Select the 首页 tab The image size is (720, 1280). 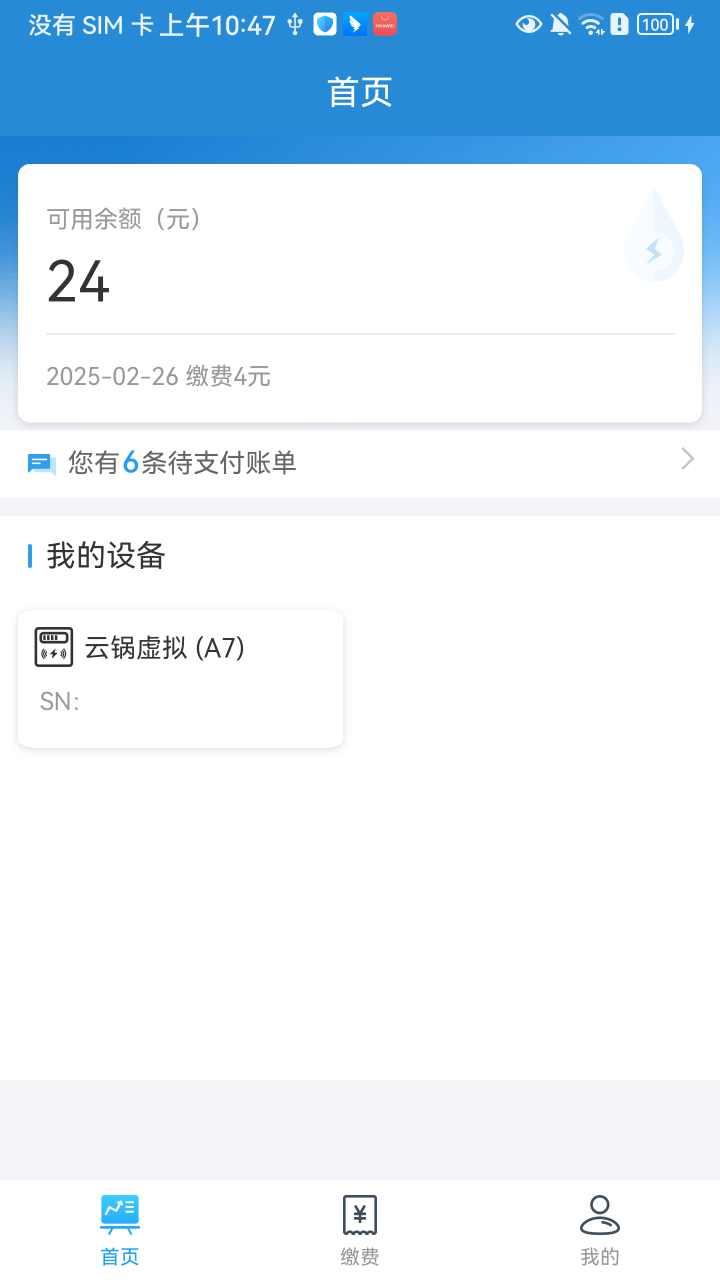pyautogui.click(x=119, y=1228)
